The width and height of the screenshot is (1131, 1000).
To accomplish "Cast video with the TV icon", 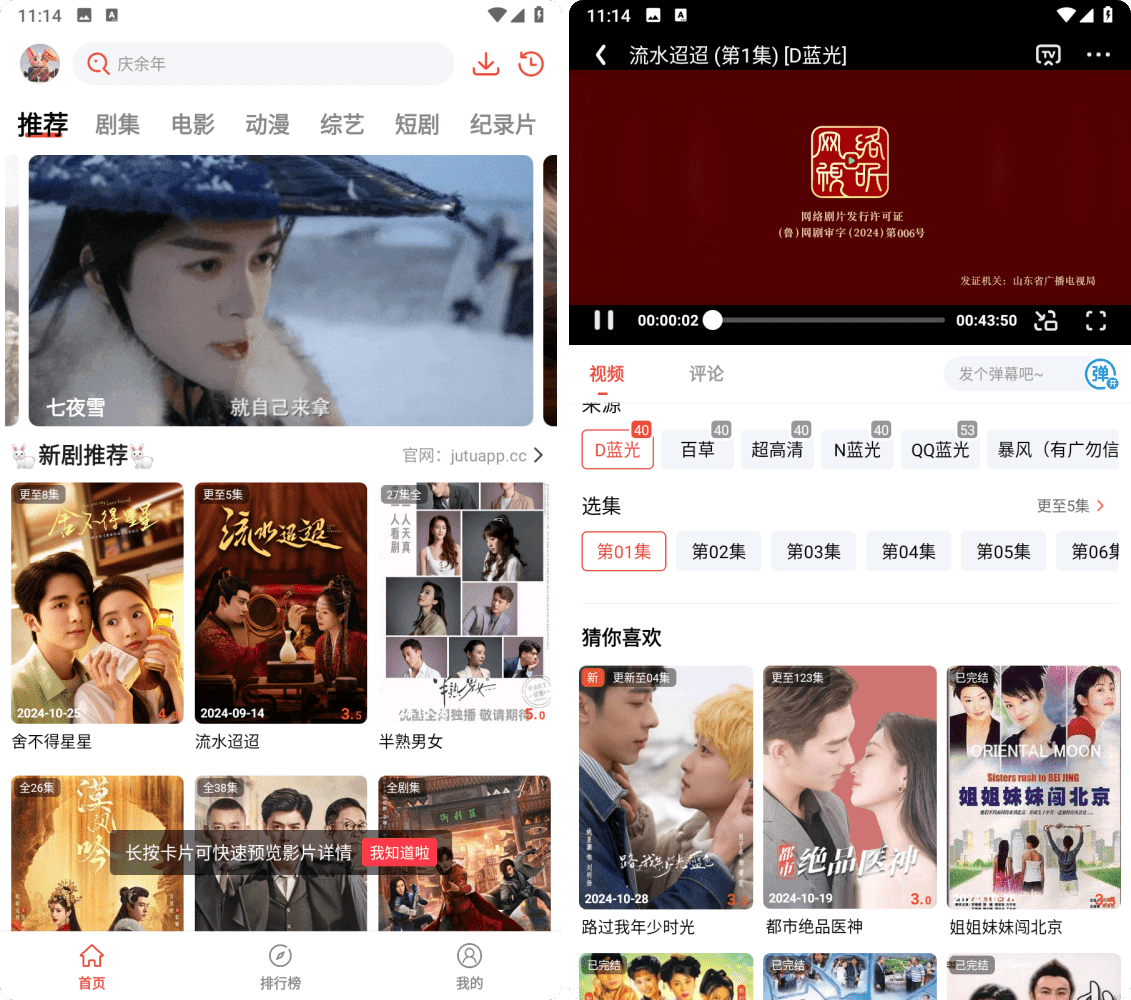I will tap(1047, 55).
